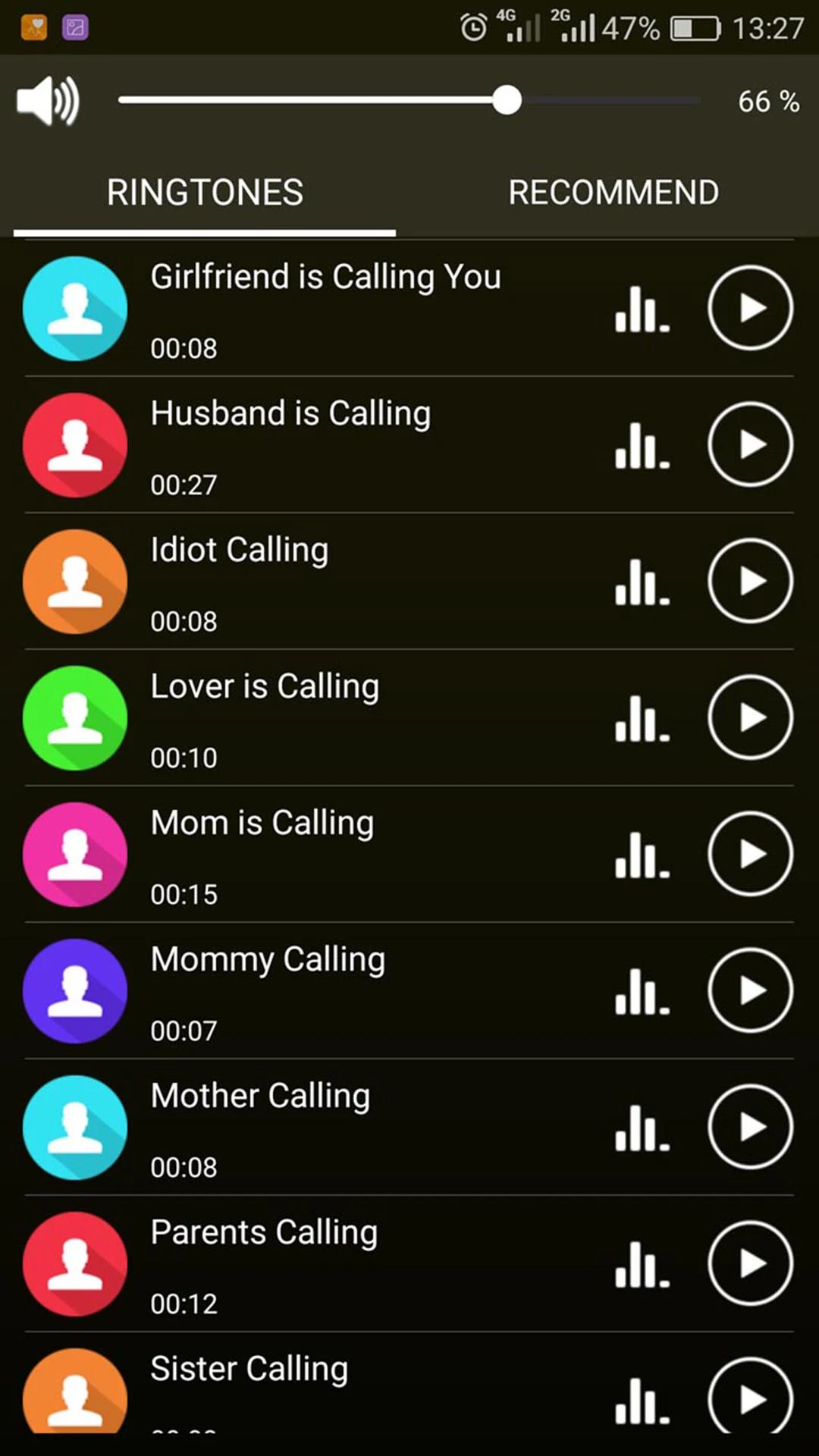Viewport: 819px width, 1456px height.
Task: Play the Lover is Calling ringtone
Action: click(x=751, y=717)
